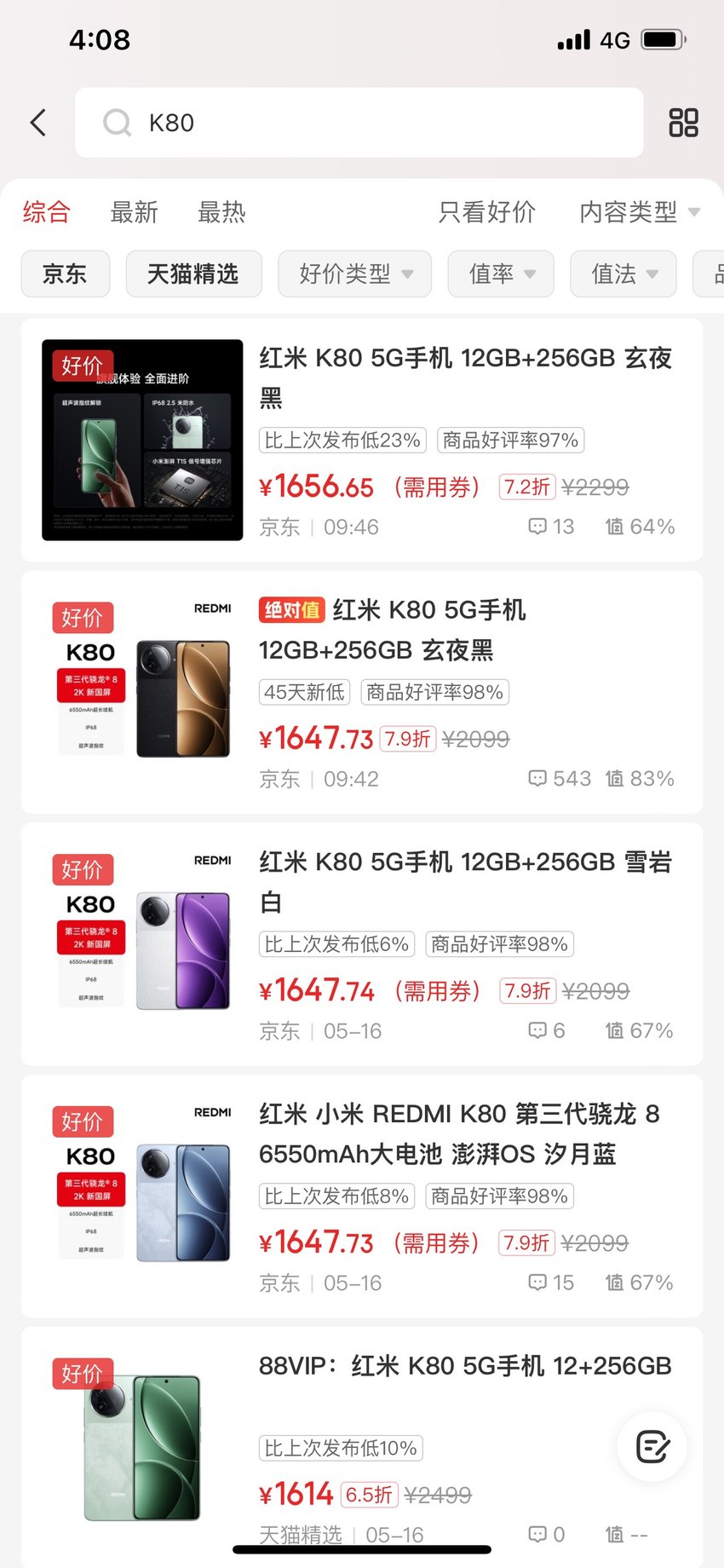Filter results by 京东

66,274
